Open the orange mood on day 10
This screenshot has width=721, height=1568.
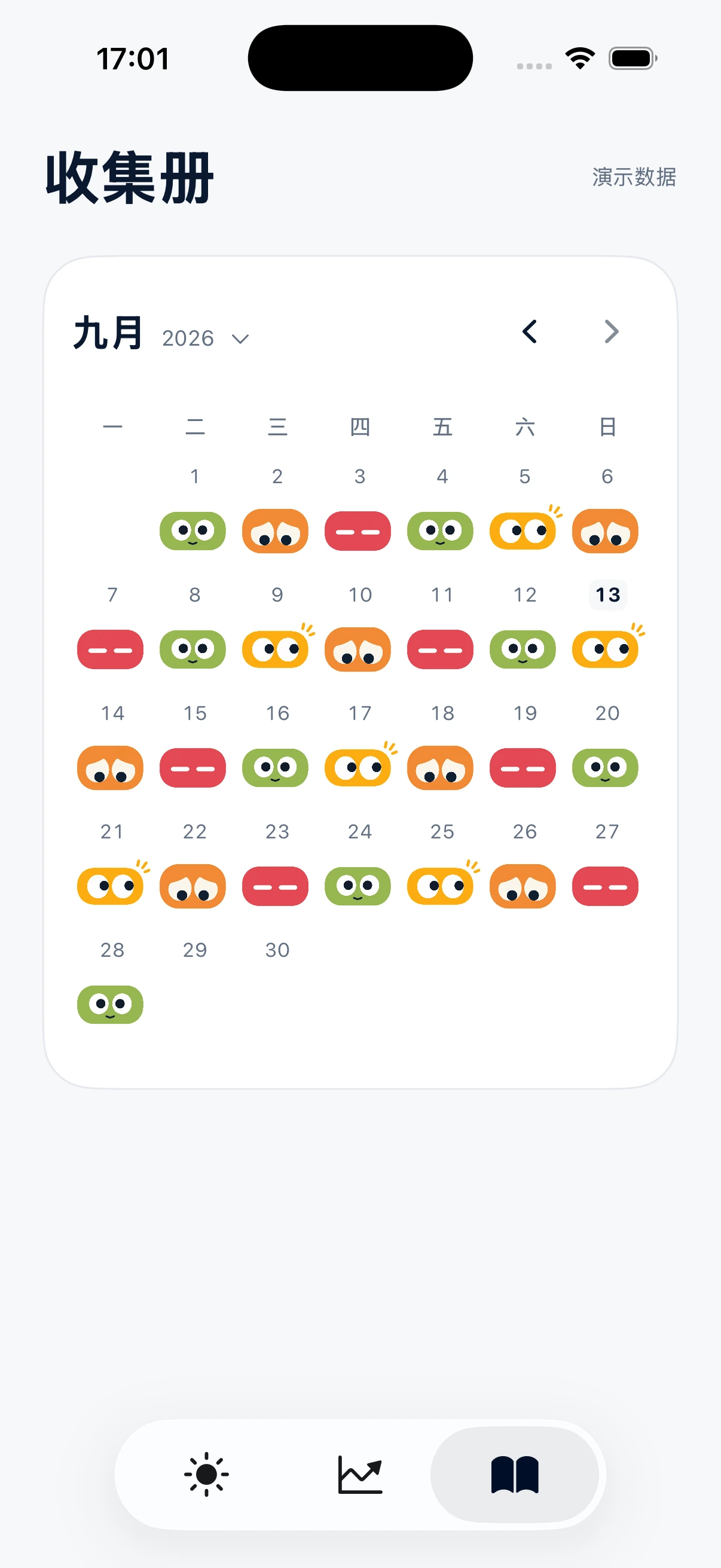358,649
